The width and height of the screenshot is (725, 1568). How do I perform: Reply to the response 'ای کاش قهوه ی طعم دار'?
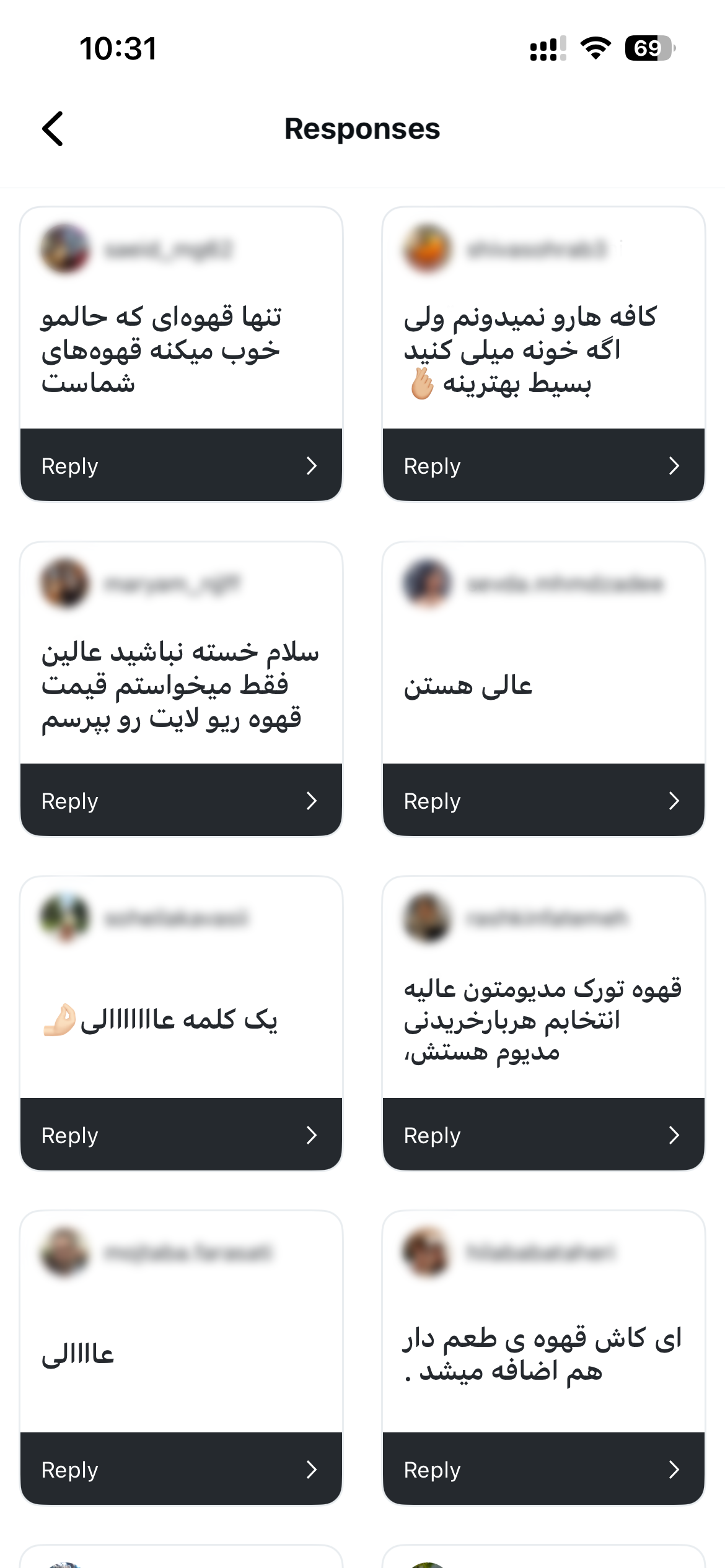[543, 1470]
